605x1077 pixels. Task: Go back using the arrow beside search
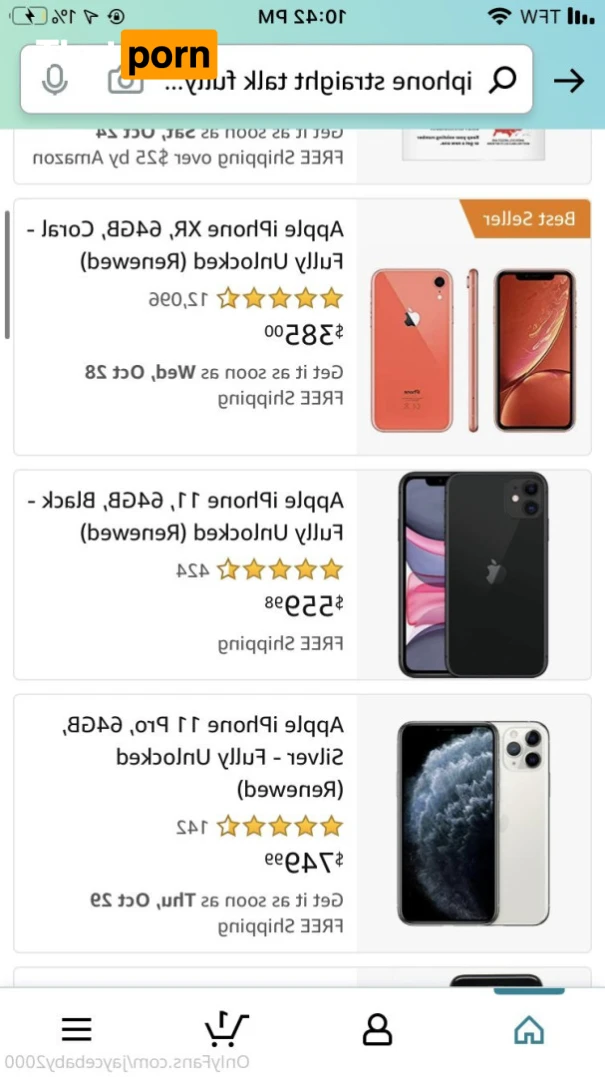click(568, 80)
